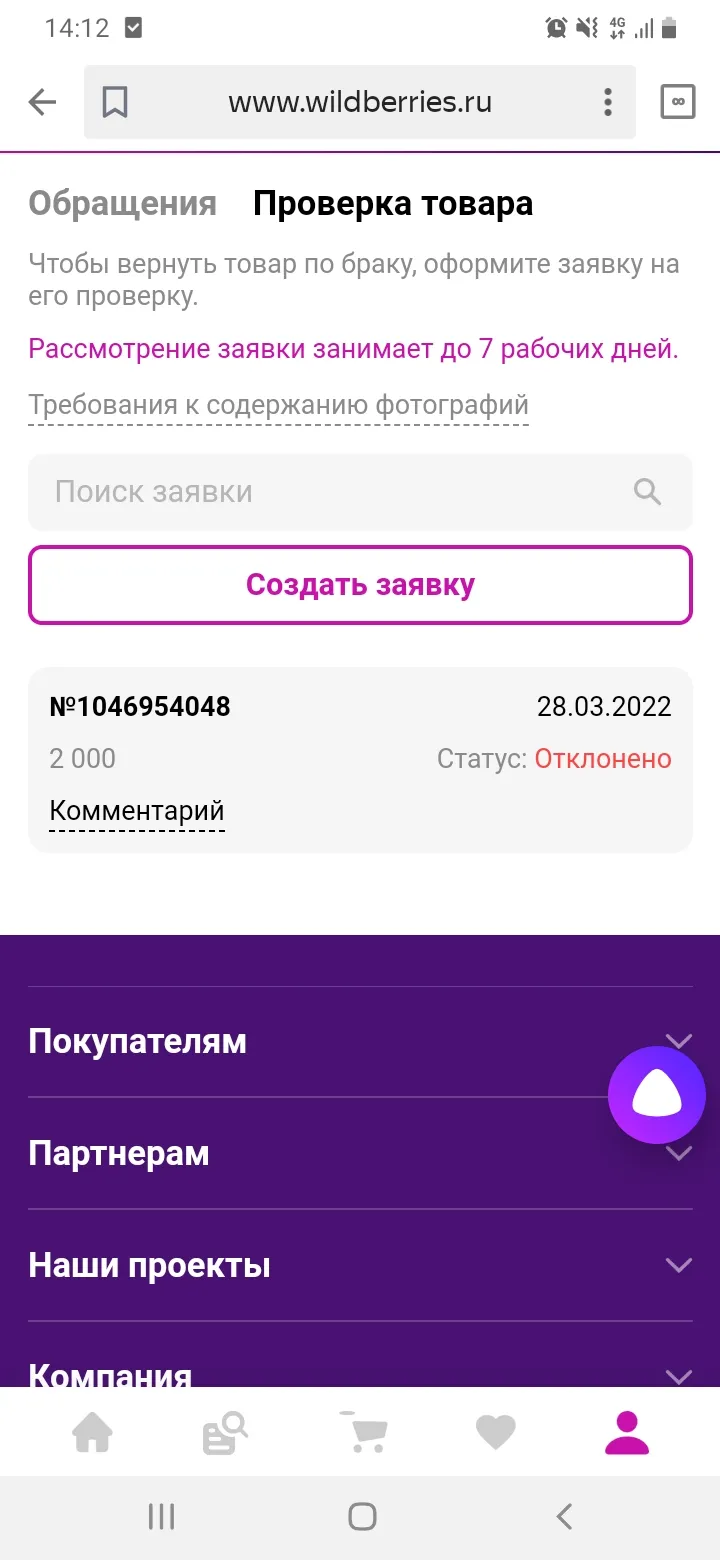Tap the www.wildberries.ru address bar

coord(360,102)
